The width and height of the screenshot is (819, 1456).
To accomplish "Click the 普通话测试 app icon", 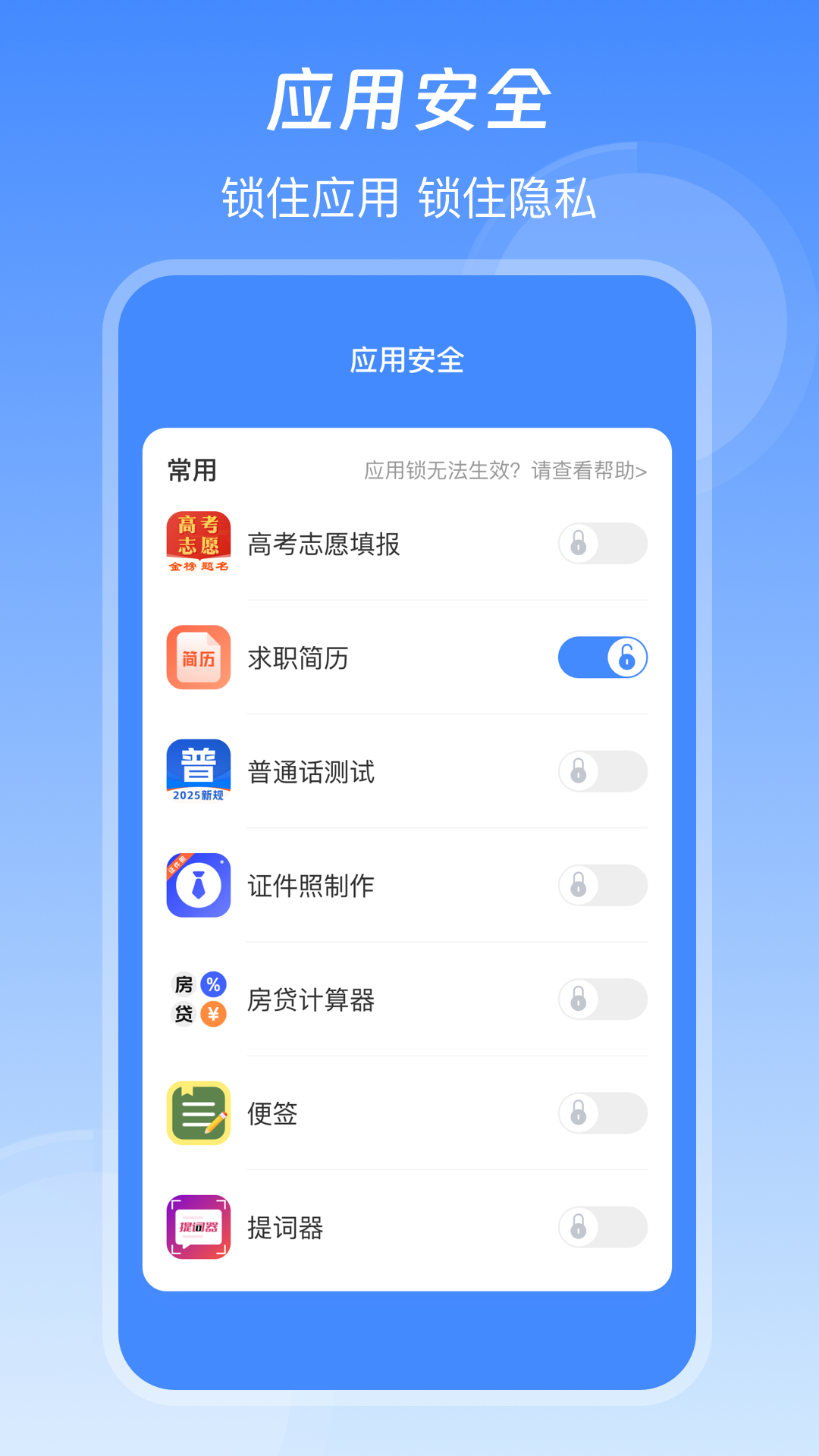I will tap(199, 772).
